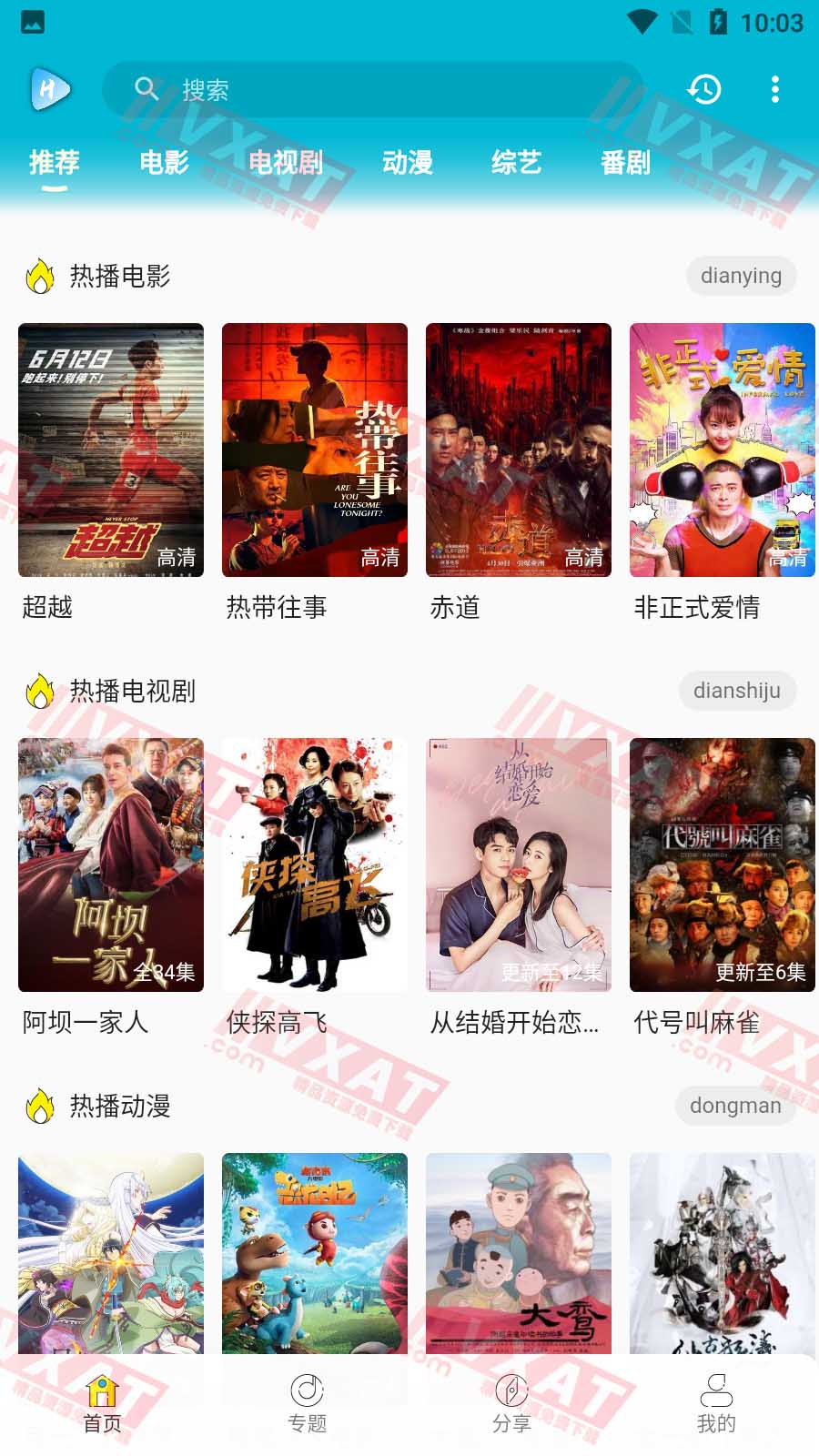
Task: Open the series 侠探高飞
Action: coord(315,865)
